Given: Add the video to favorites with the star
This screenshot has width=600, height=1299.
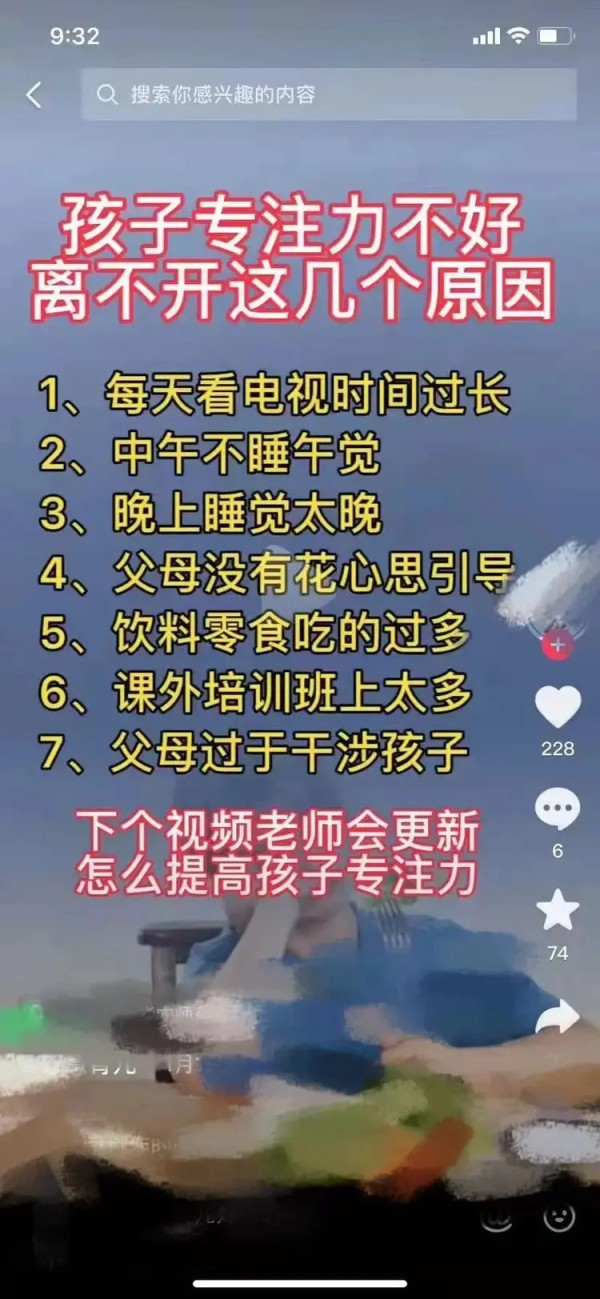Looking at the screenshot, I should [558, 910].
